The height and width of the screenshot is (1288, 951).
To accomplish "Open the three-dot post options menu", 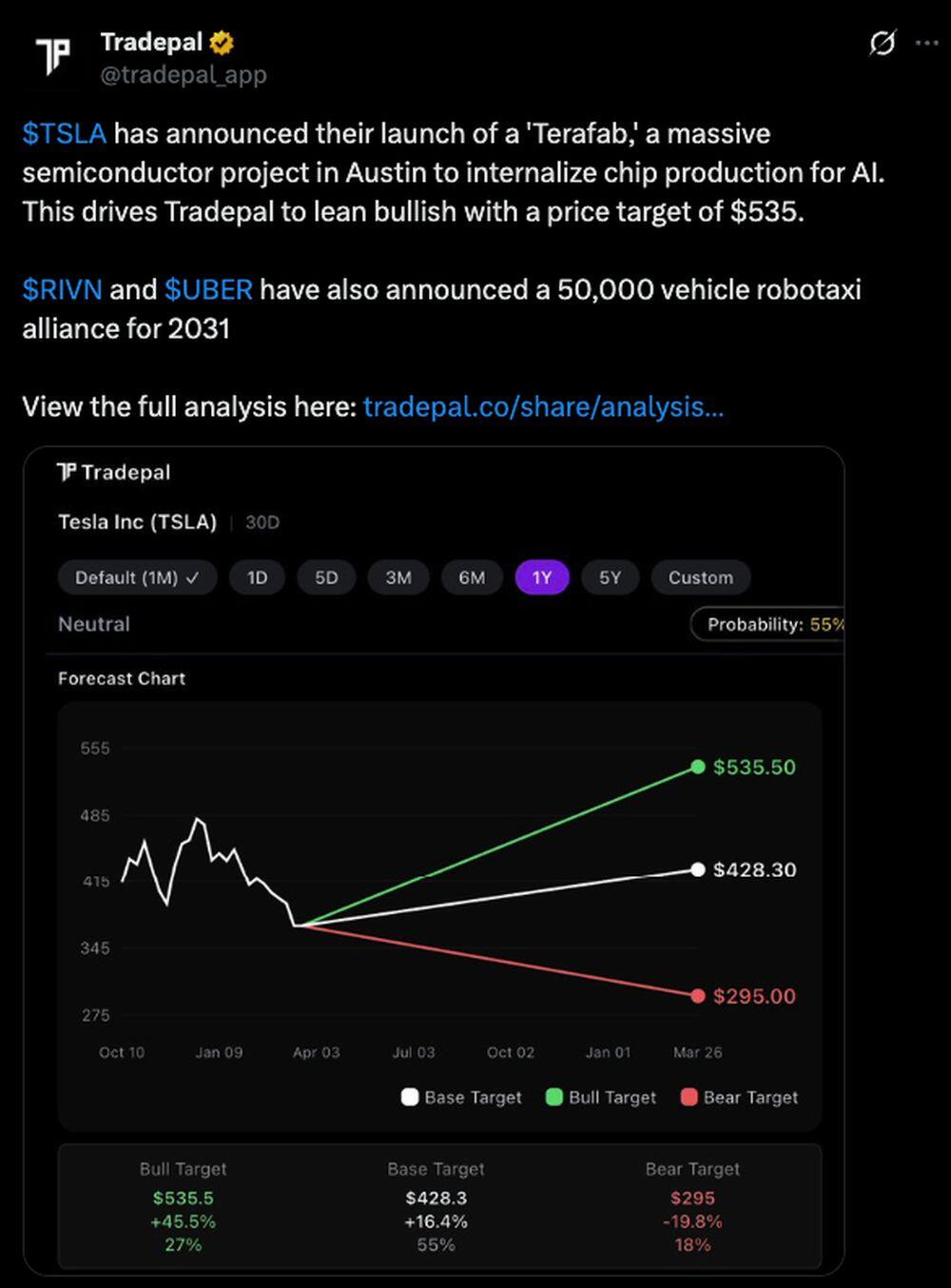I will click(927, 42).
